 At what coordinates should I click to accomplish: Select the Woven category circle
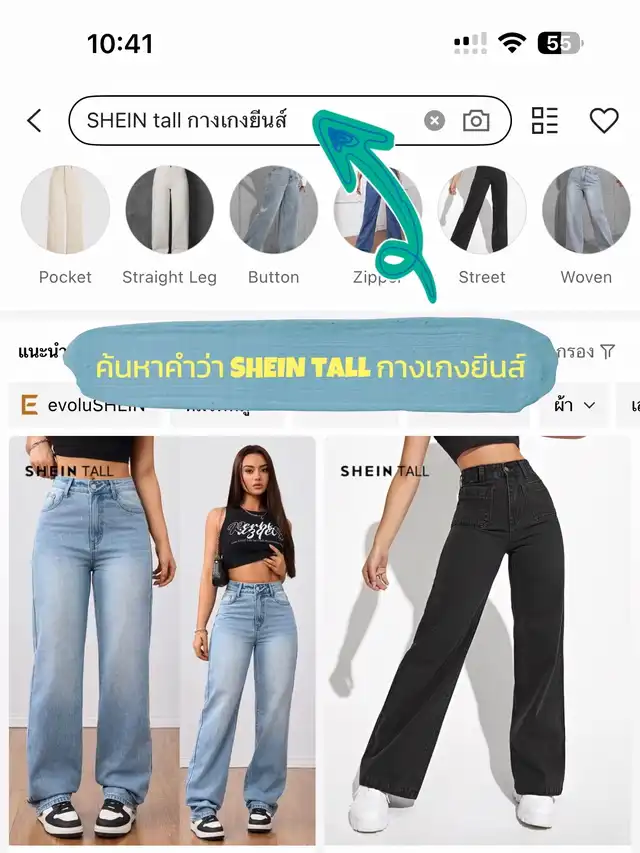pyautogui.click(x=586, y=211)
